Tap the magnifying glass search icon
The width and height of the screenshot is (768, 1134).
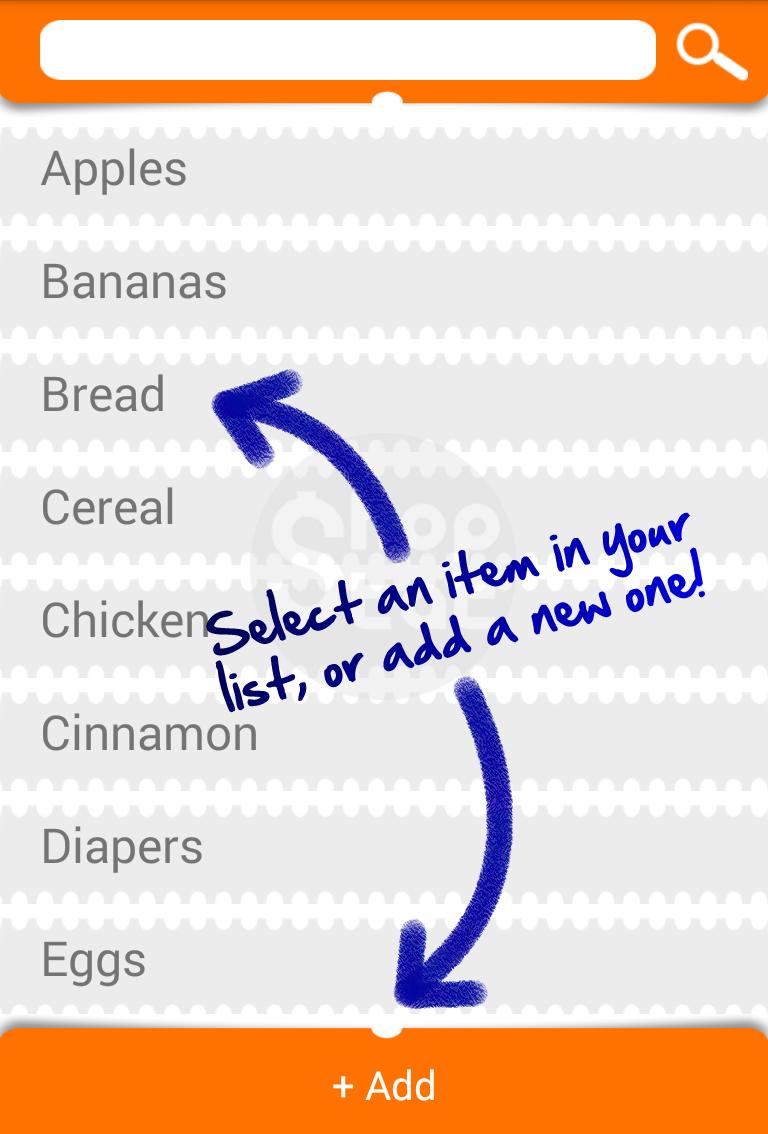pos(711,50)
